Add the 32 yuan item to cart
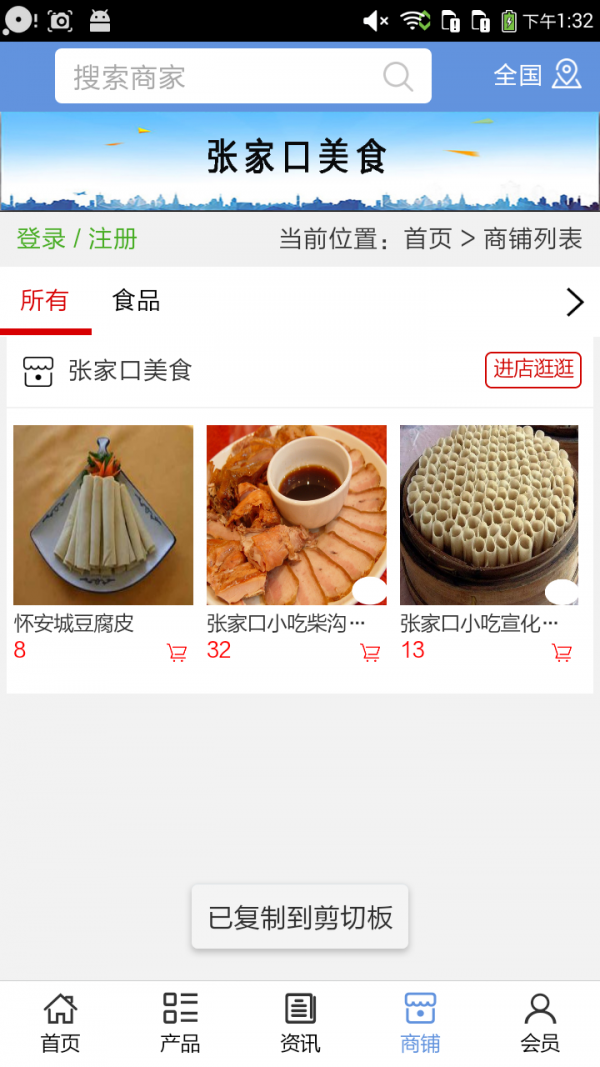Viewport: 600px width, 1067px height. pyautogui.click(x=370, y=653)
